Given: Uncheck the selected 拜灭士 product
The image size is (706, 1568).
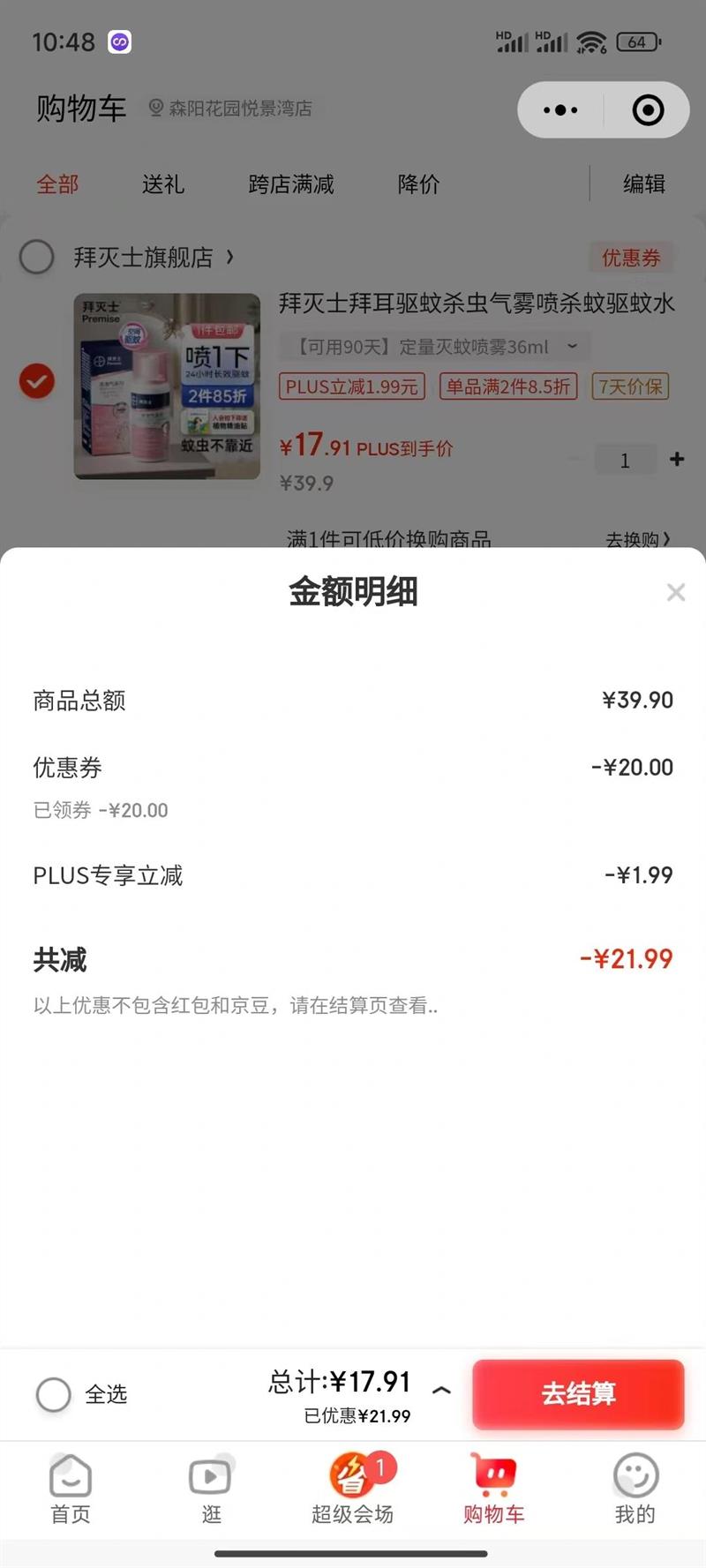Looking at the screenshot, I should tap(37, 382).
